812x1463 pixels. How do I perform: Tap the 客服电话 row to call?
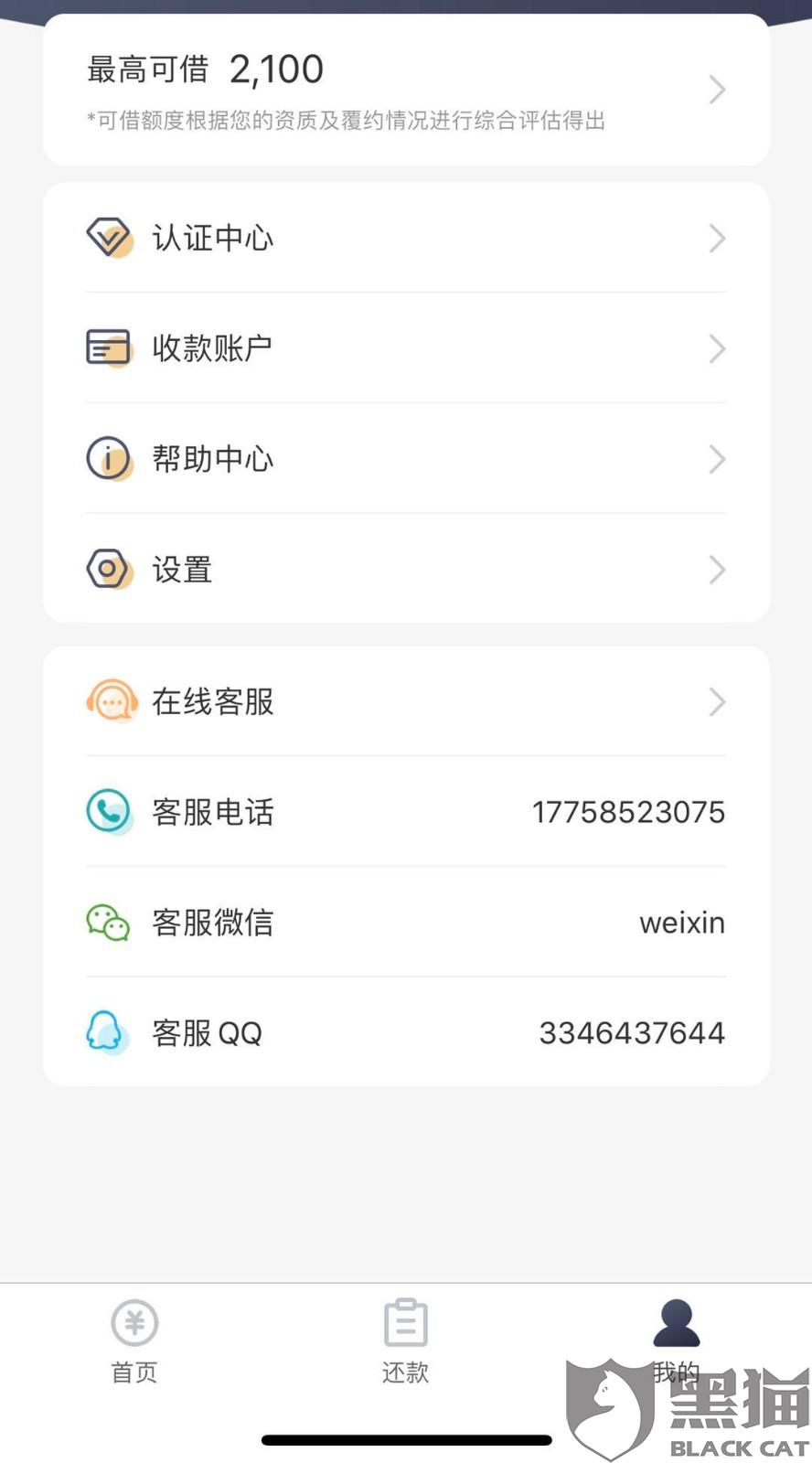click(x=406, y=812)
